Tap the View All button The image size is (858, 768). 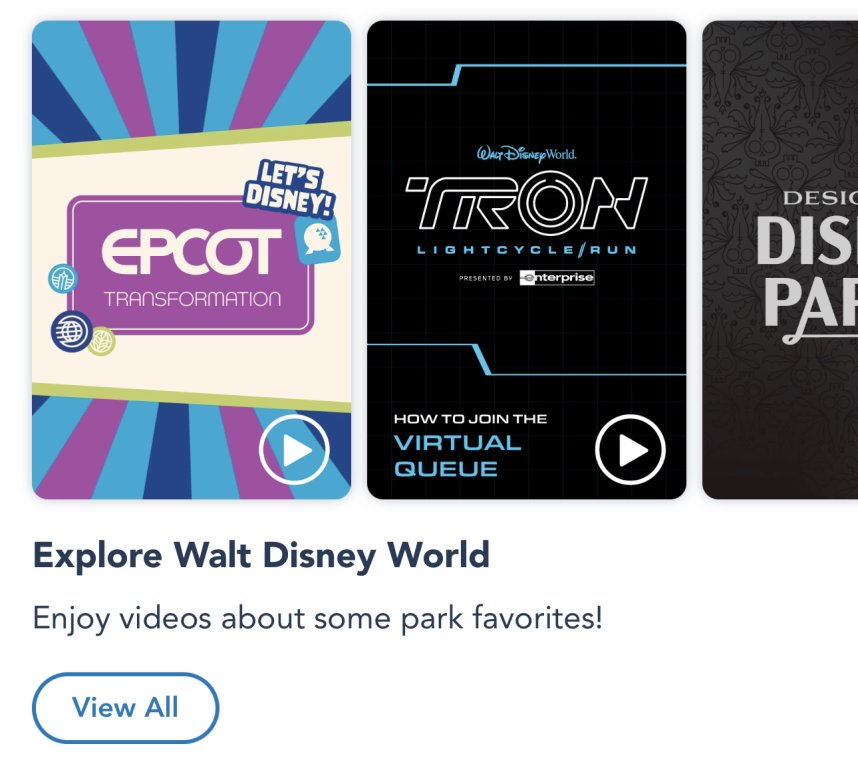pos(125,708)
